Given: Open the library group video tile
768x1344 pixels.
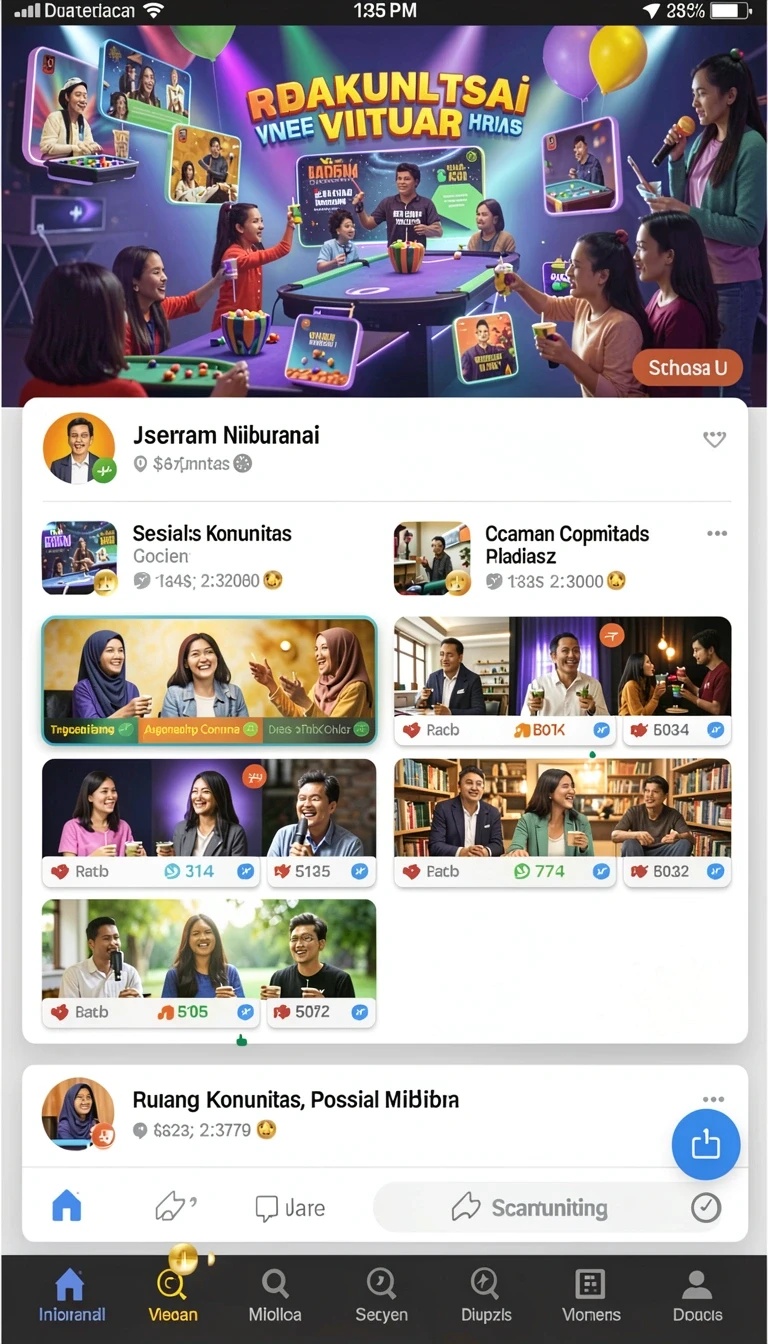Looking at the screenshot, I should (x=562, y=822).
